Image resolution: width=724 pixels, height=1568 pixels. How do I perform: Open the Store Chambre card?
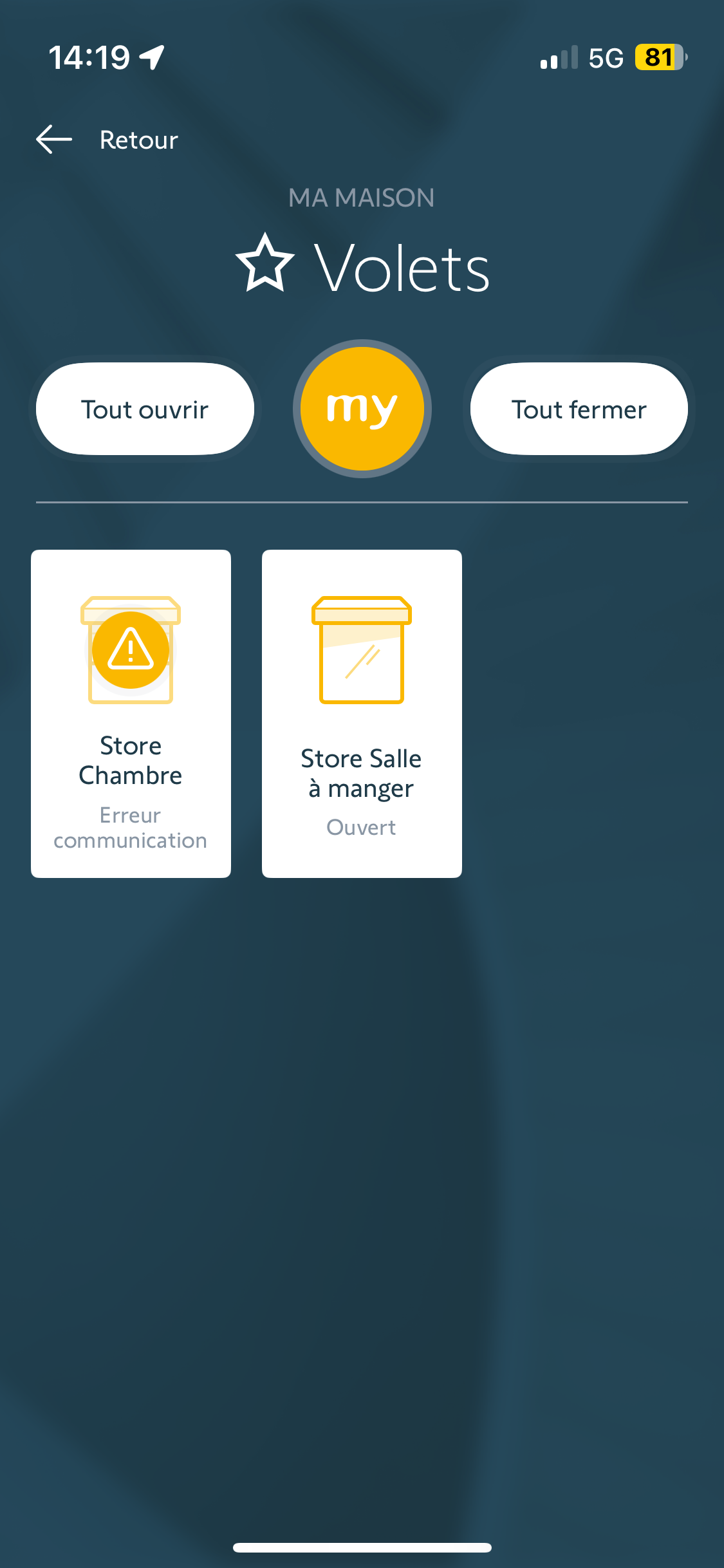pyautogui.click(x=131, y=713)
